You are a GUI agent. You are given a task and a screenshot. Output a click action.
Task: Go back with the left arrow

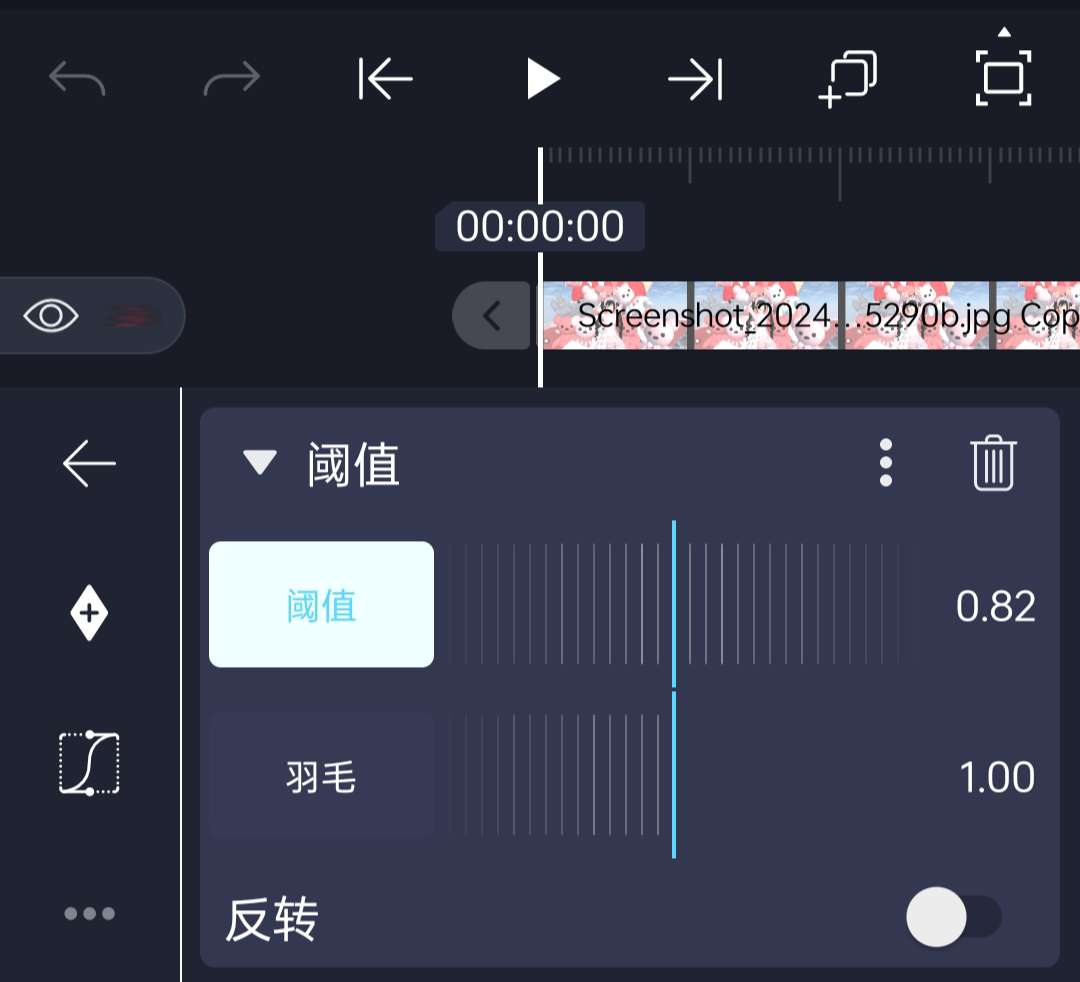tap(89, 463)
